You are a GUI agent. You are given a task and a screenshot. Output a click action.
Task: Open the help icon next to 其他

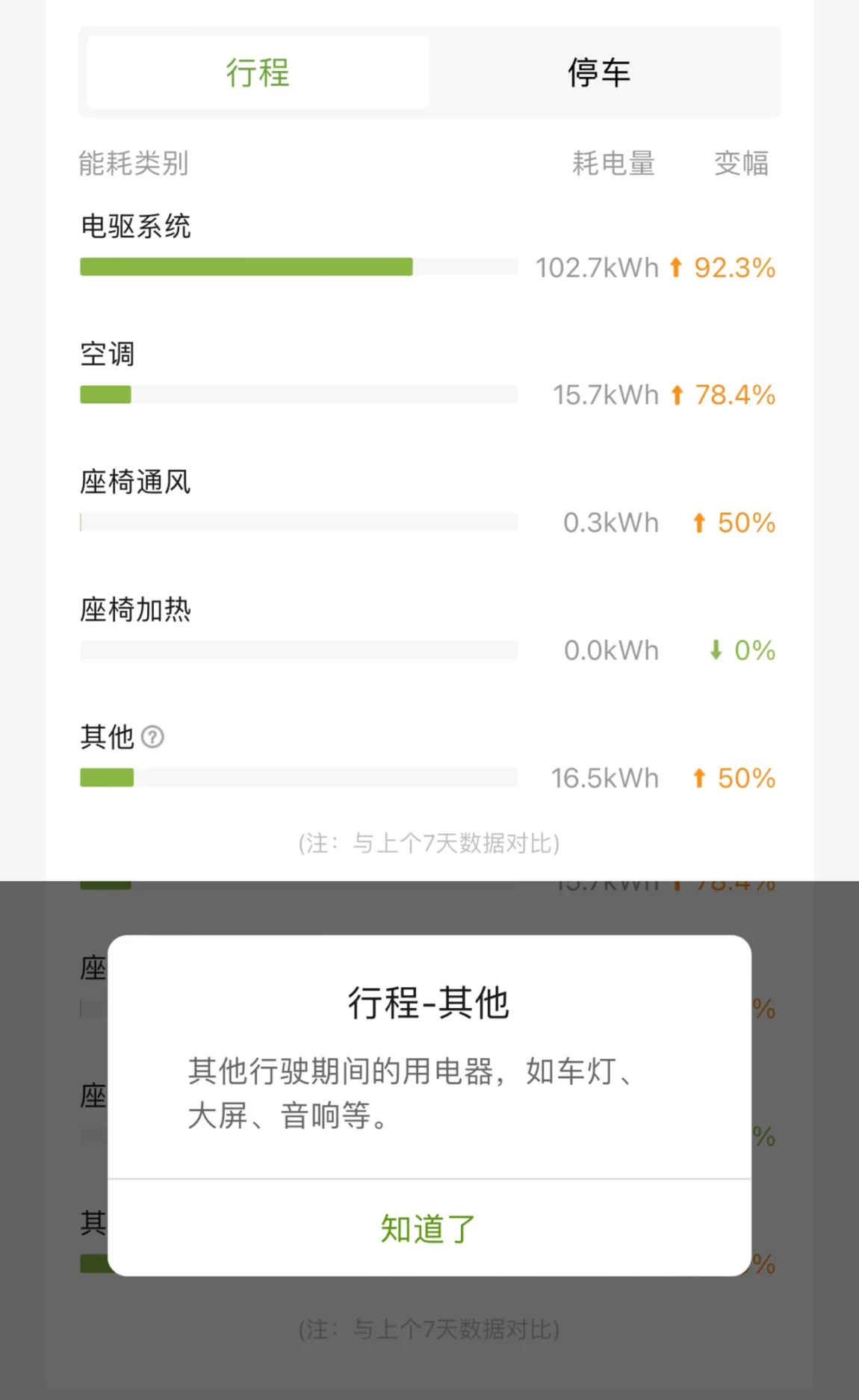click(152, 737)
